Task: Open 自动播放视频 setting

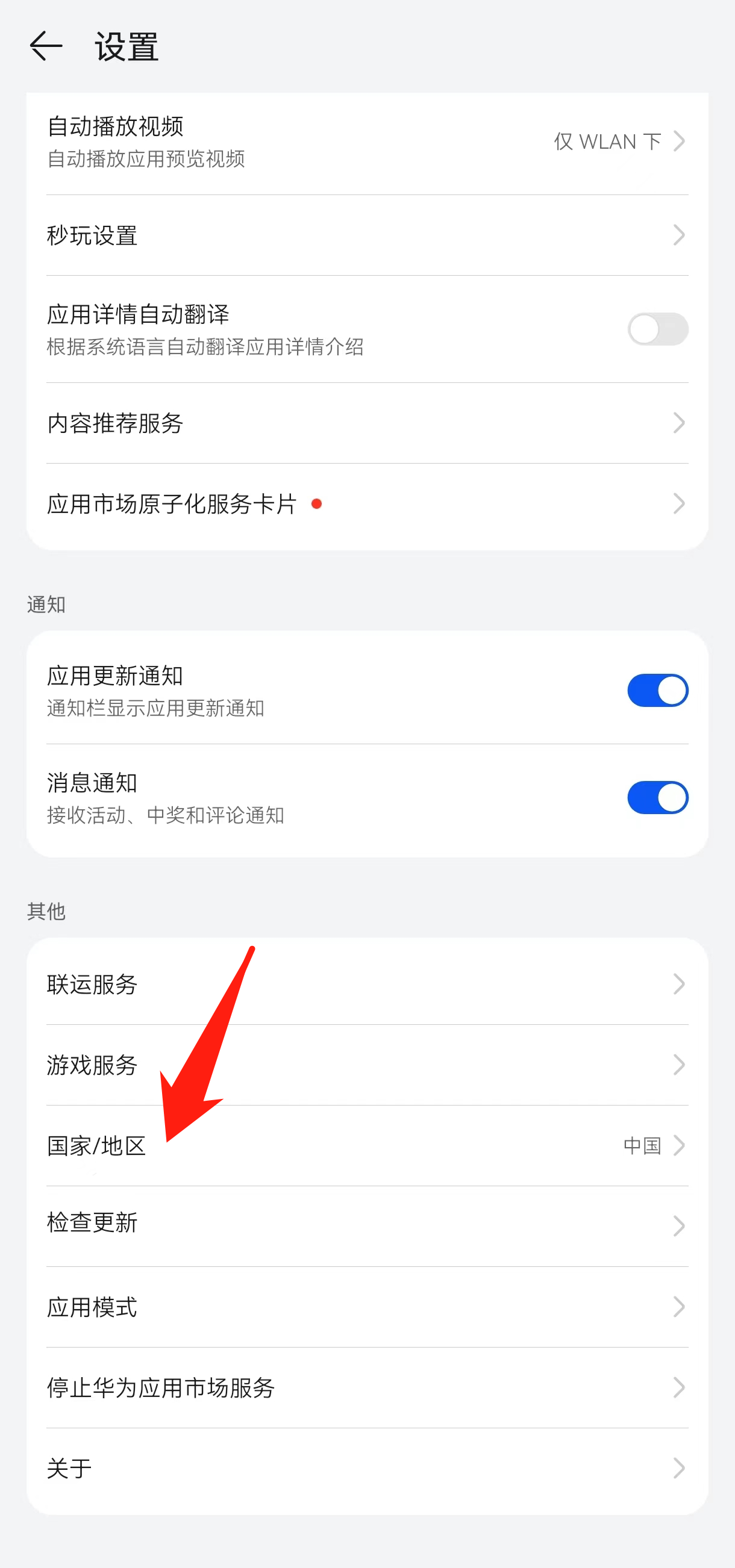Action: [366, 142]
